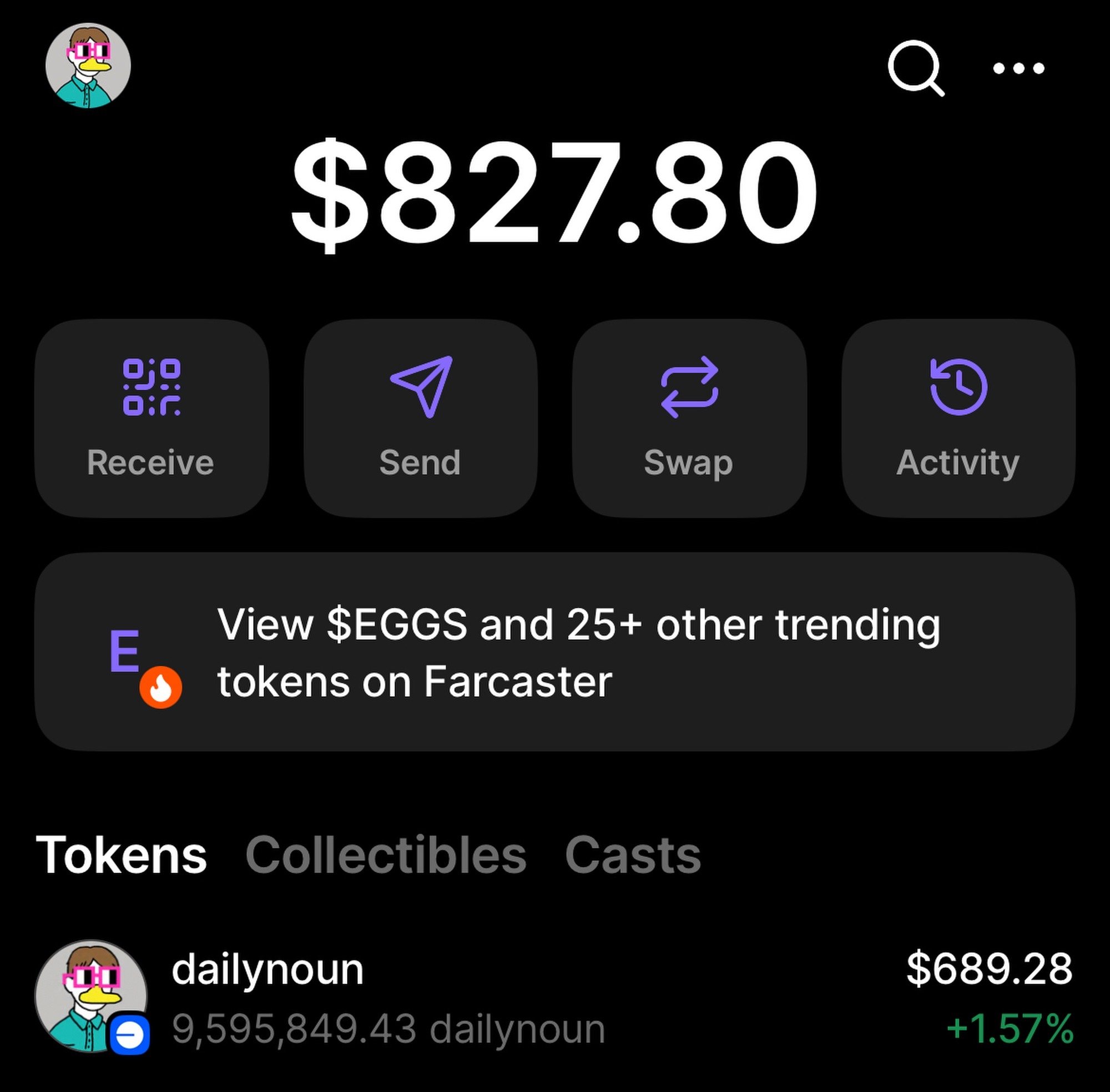Open the $EGGS trending tokens banner
The image size is (1110, 1092).
coord(554,652)
